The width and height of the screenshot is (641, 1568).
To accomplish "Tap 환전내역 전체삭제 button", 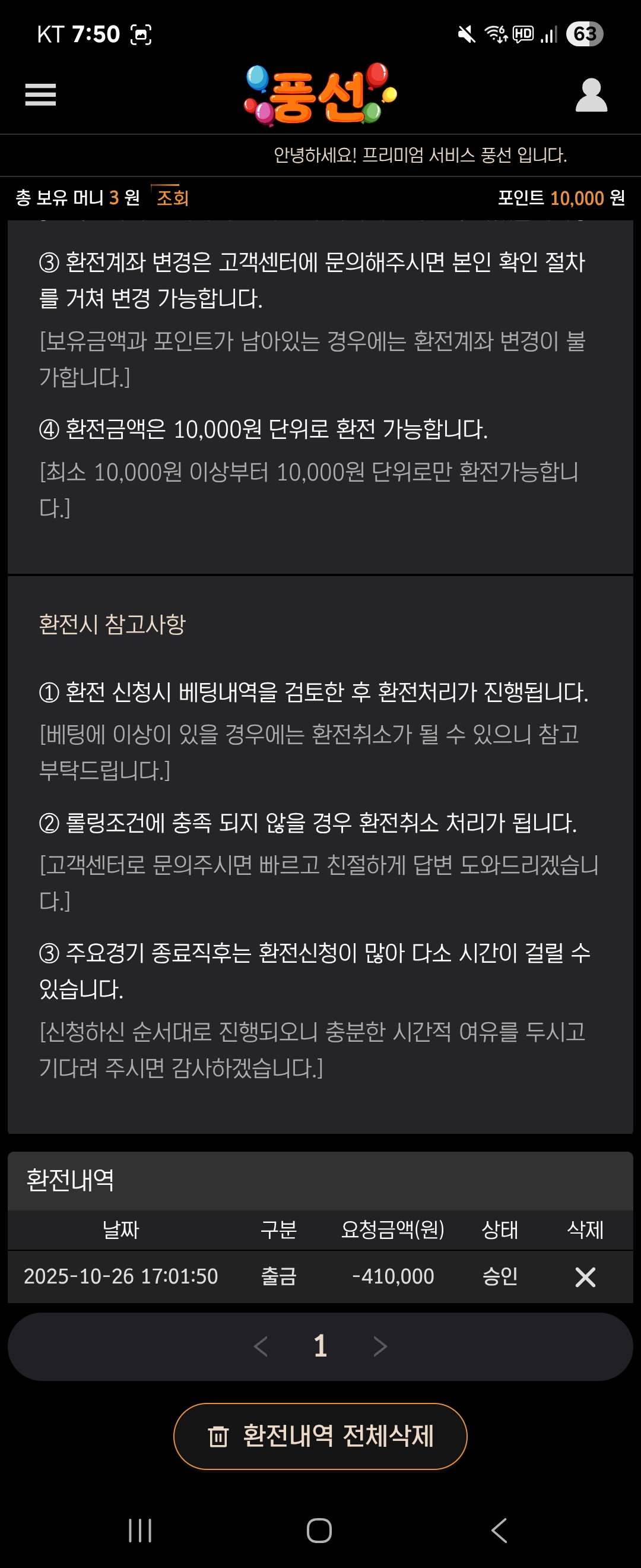I will click(320, 1436).
